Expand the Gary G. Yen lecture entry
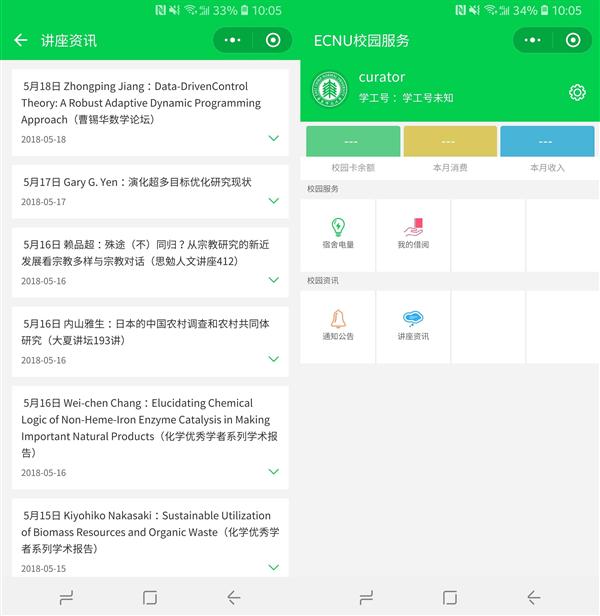Viewport: 600px width, 616px height. coord(273,201)
